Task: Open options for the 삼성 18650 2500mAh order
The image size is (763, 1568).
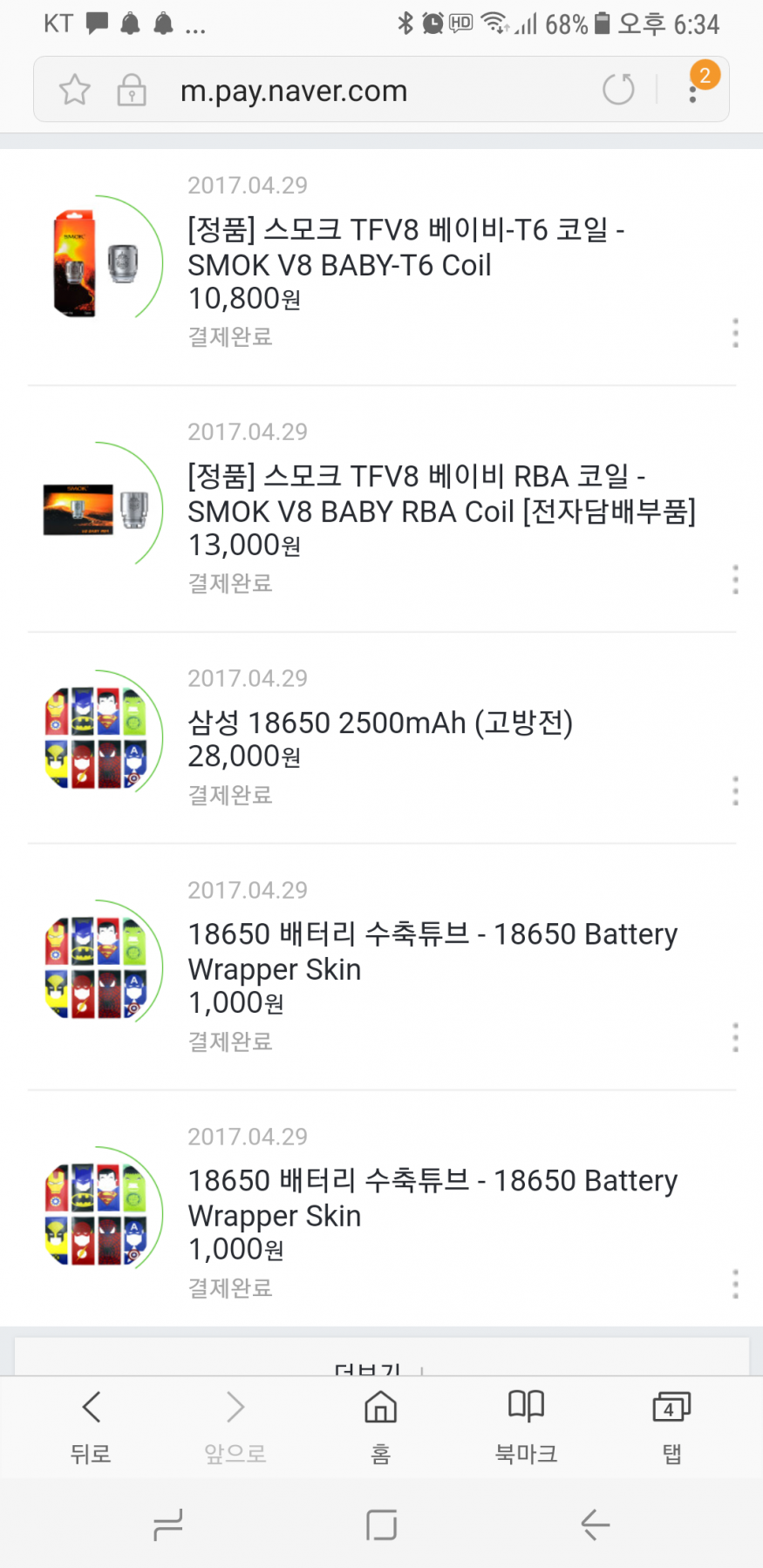Action: pos(735,791)
